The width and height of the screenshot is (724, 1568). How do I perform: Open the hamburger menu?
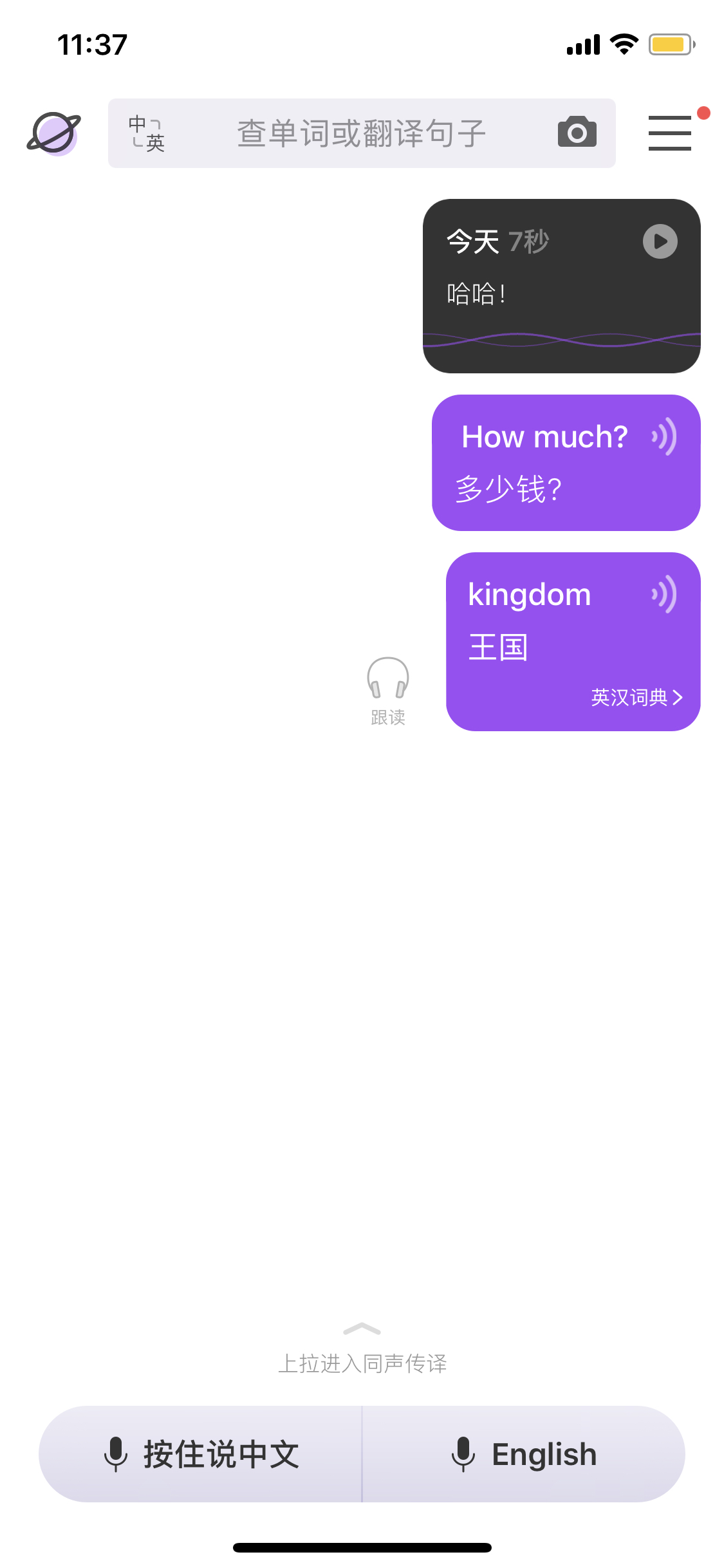tap(670, 133)
